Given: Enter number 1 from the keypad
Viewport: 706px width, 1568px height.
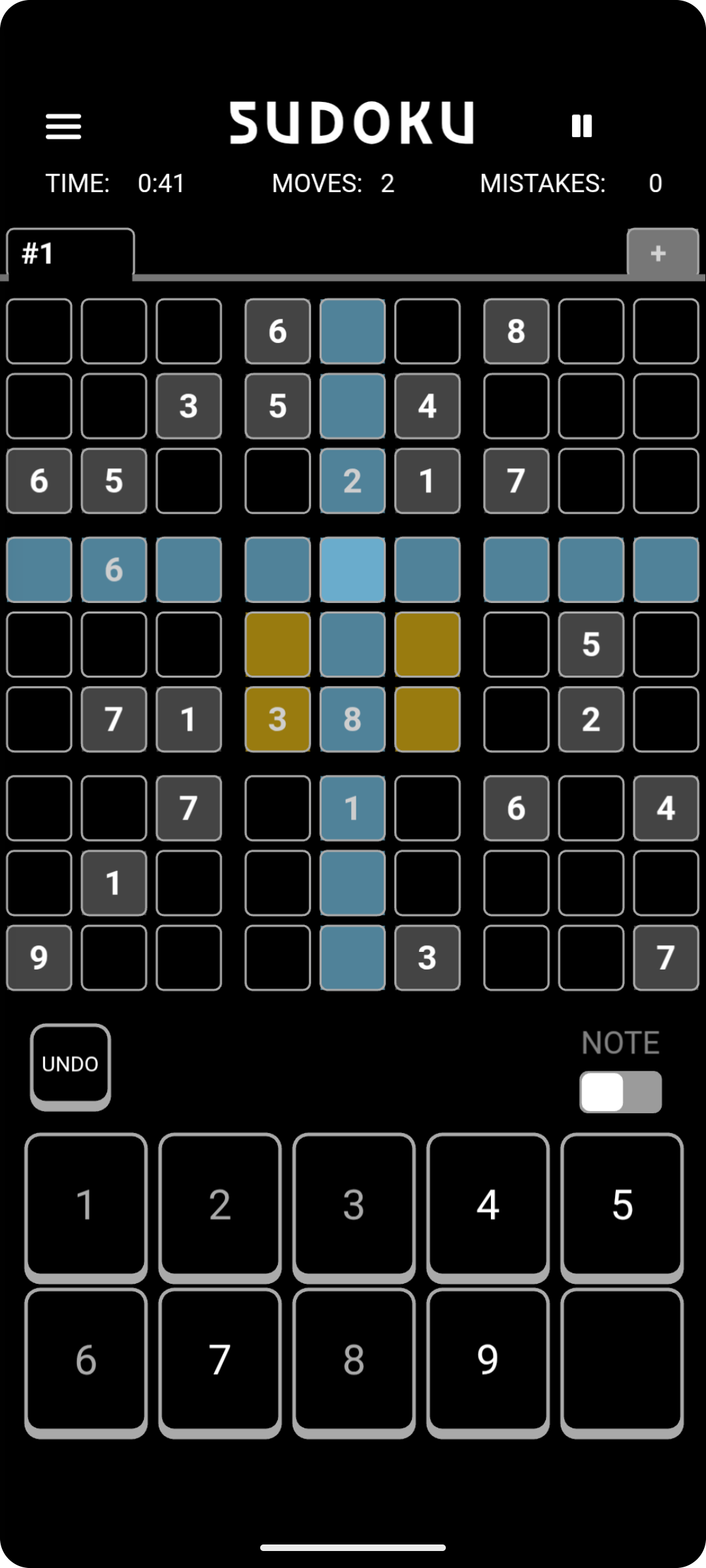Looking at the screenshot, I should click(x=86, y=1205).
